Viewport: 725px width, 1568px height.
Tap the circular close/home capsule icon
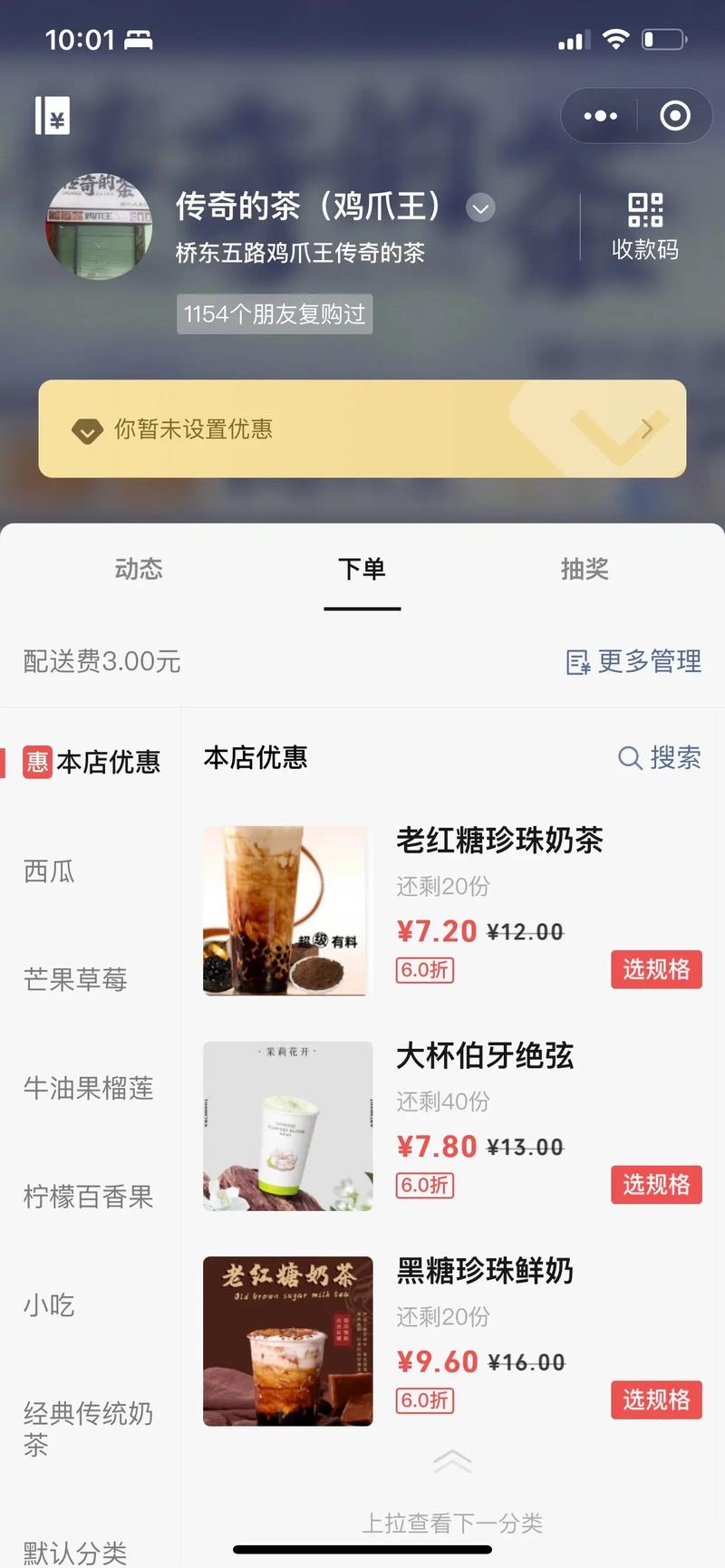click(x=674, y=116)
